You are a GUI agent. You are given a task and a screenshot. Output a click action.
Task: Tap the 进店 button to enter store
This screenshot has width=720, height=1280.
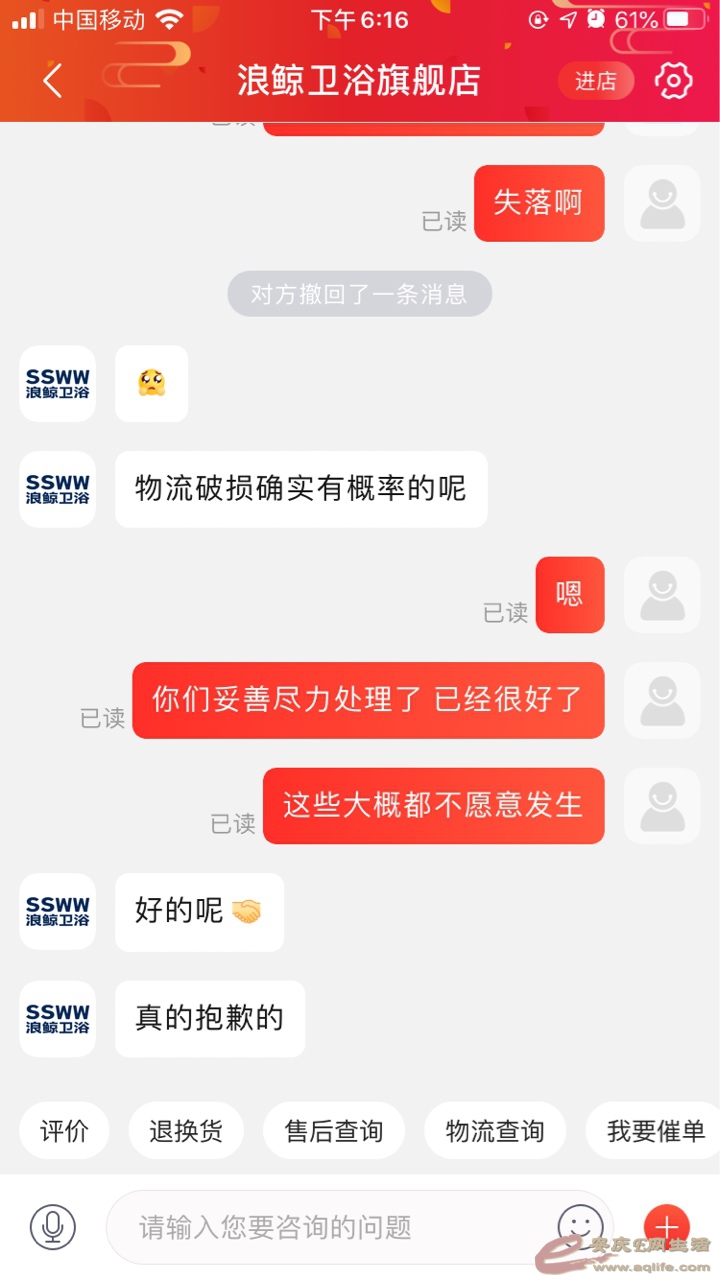pos(595,81)
